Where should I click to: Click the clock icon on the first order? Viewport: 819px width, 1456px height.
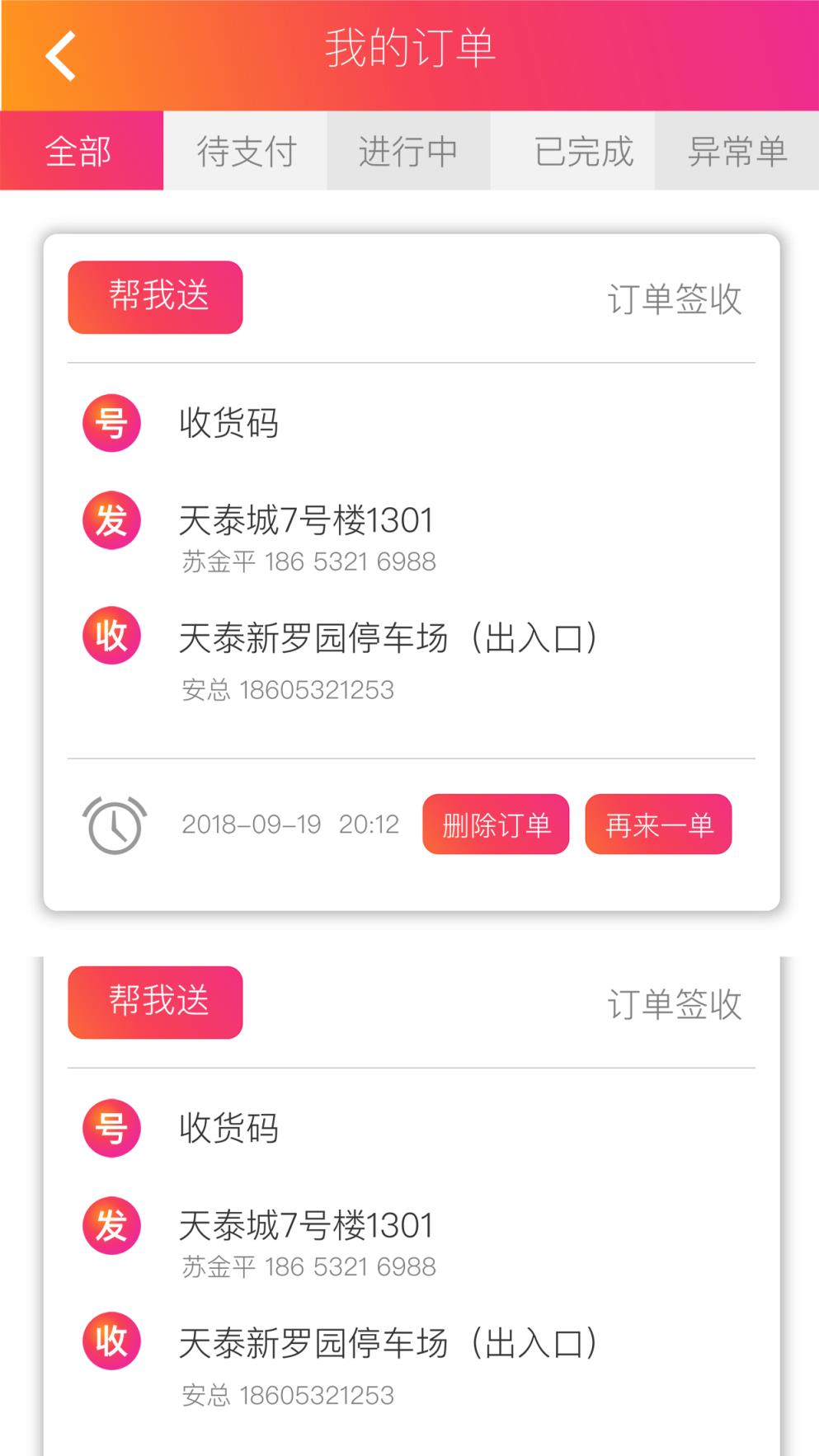114,824
